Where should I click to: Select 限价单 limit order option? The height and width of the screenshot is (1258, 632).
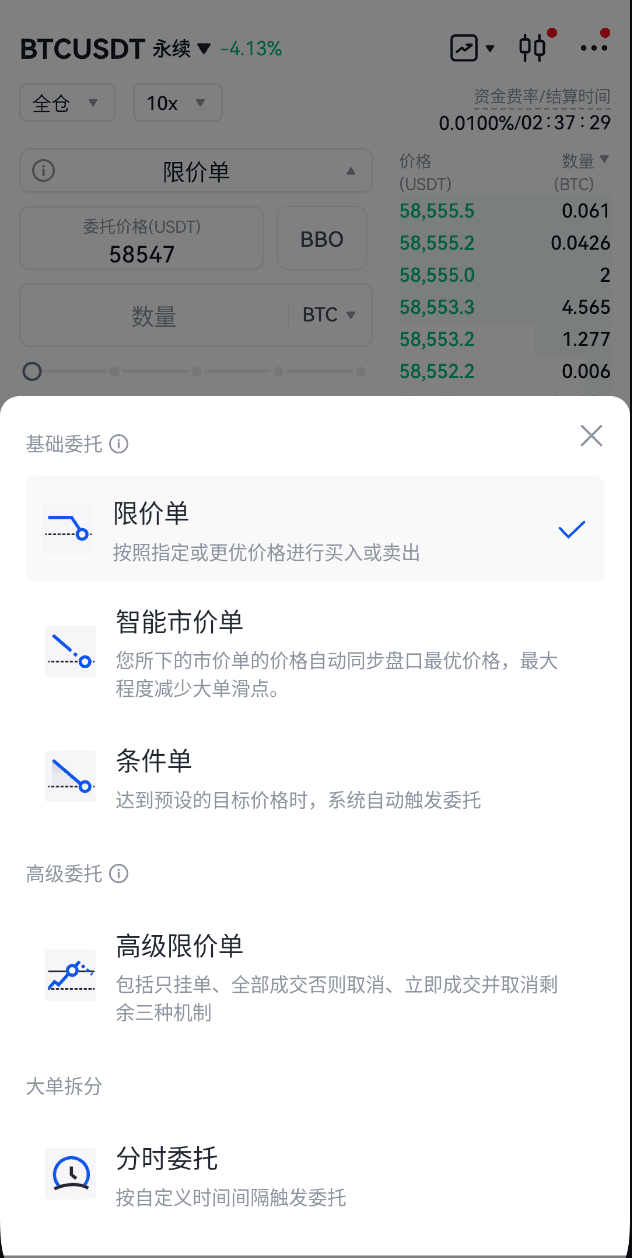(x=314, y=529)
